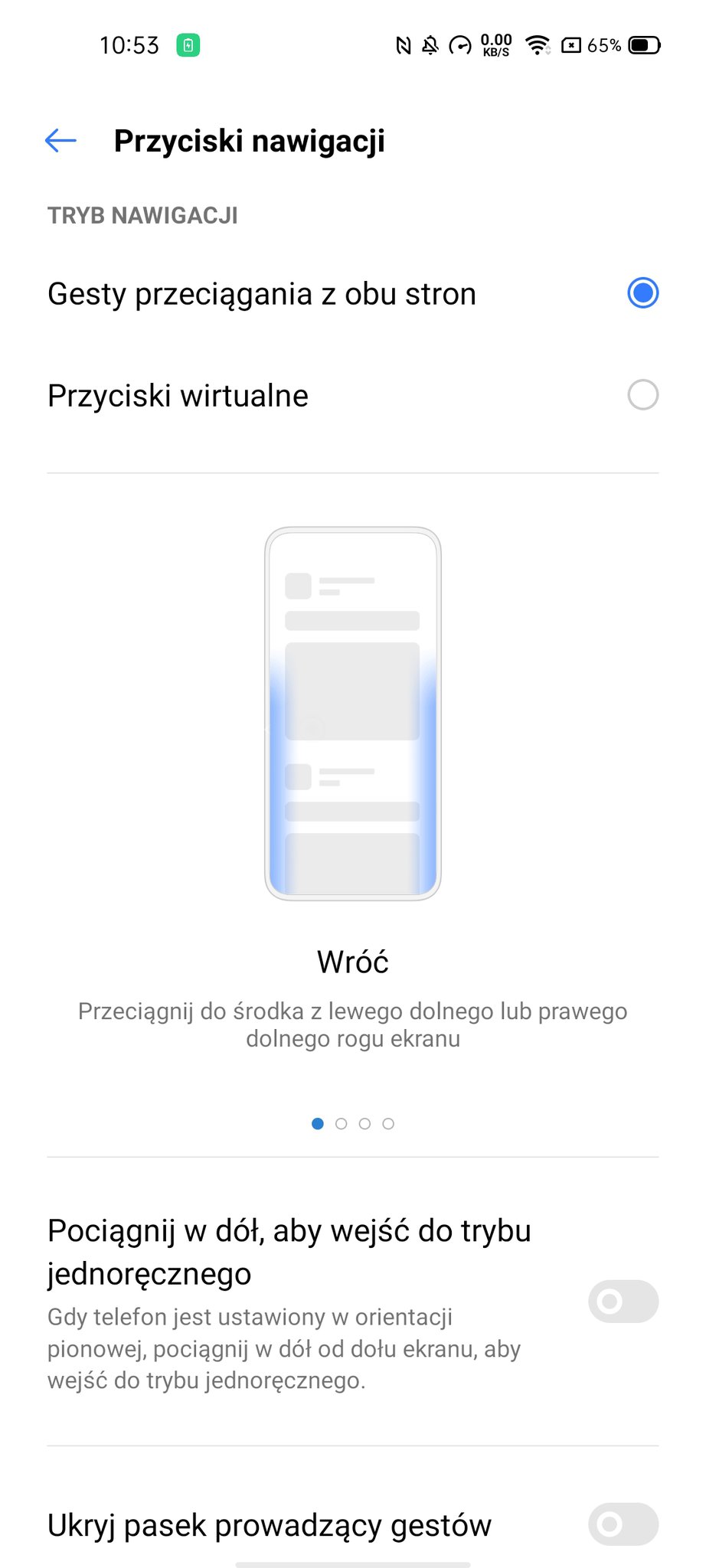The image size is (706, 1568).
Task: Enable pull-down one-handed mode toggle
Action: pyautogui.click(x=623, y=1301)
